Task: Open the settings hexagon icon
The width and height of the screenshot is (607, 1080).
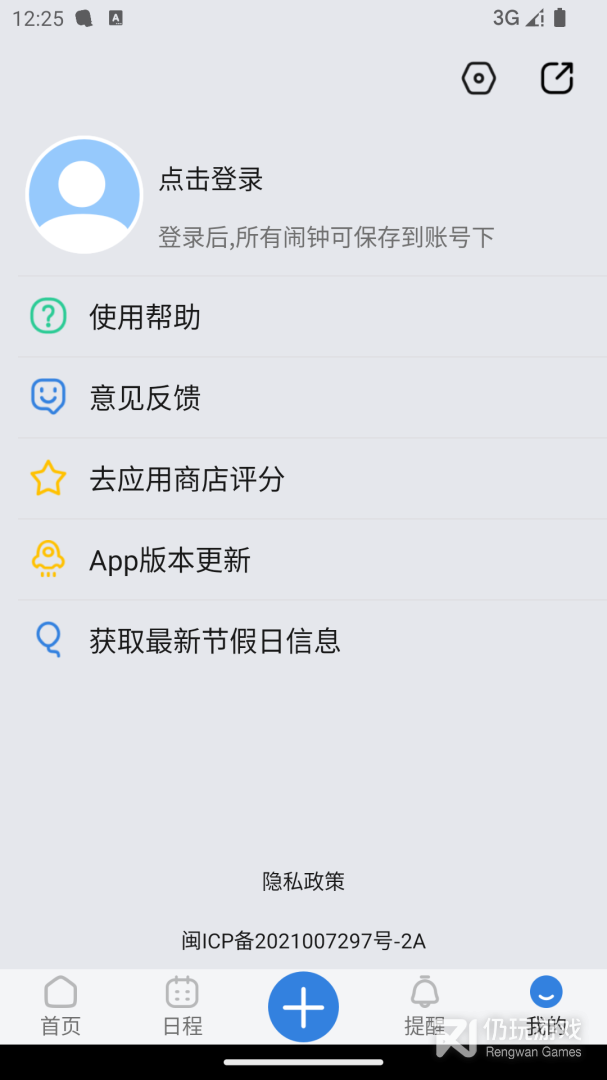Action: pyautogui.click(x=479, y=78)
